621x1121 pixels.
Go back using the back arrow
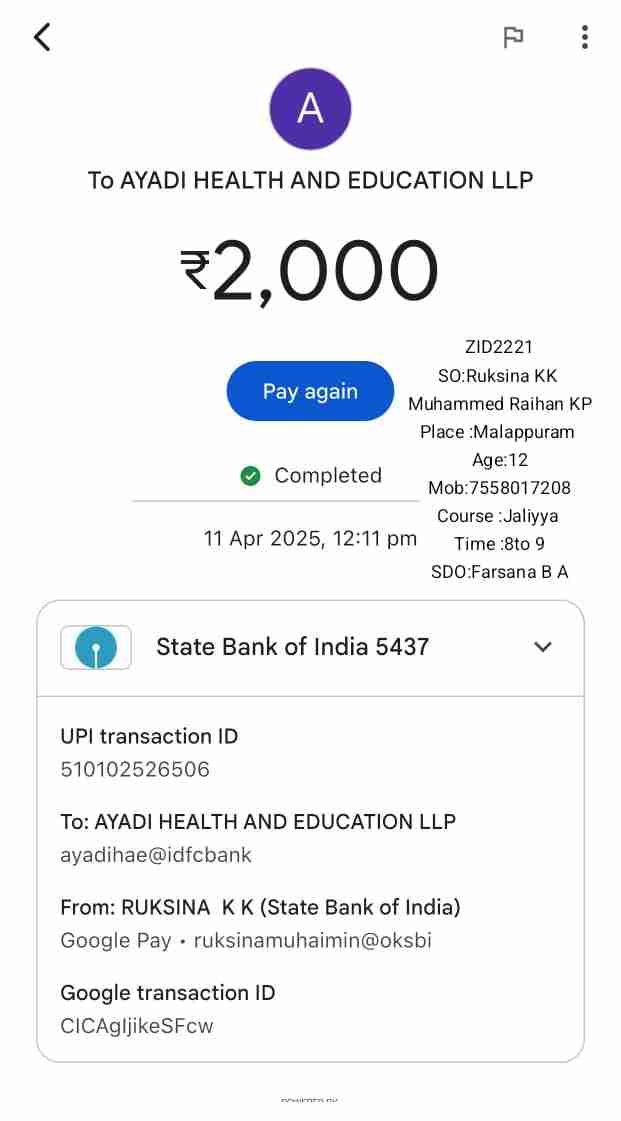(x=42, y=38)
